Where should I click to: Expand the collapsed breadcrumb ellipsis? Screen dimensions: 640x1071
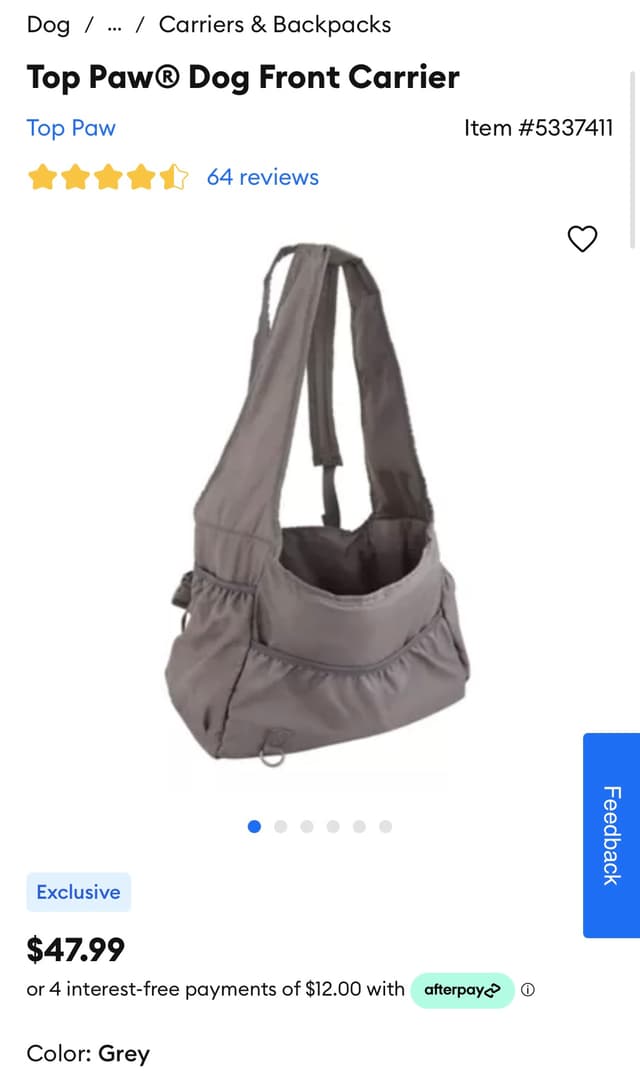click(113, 26)
